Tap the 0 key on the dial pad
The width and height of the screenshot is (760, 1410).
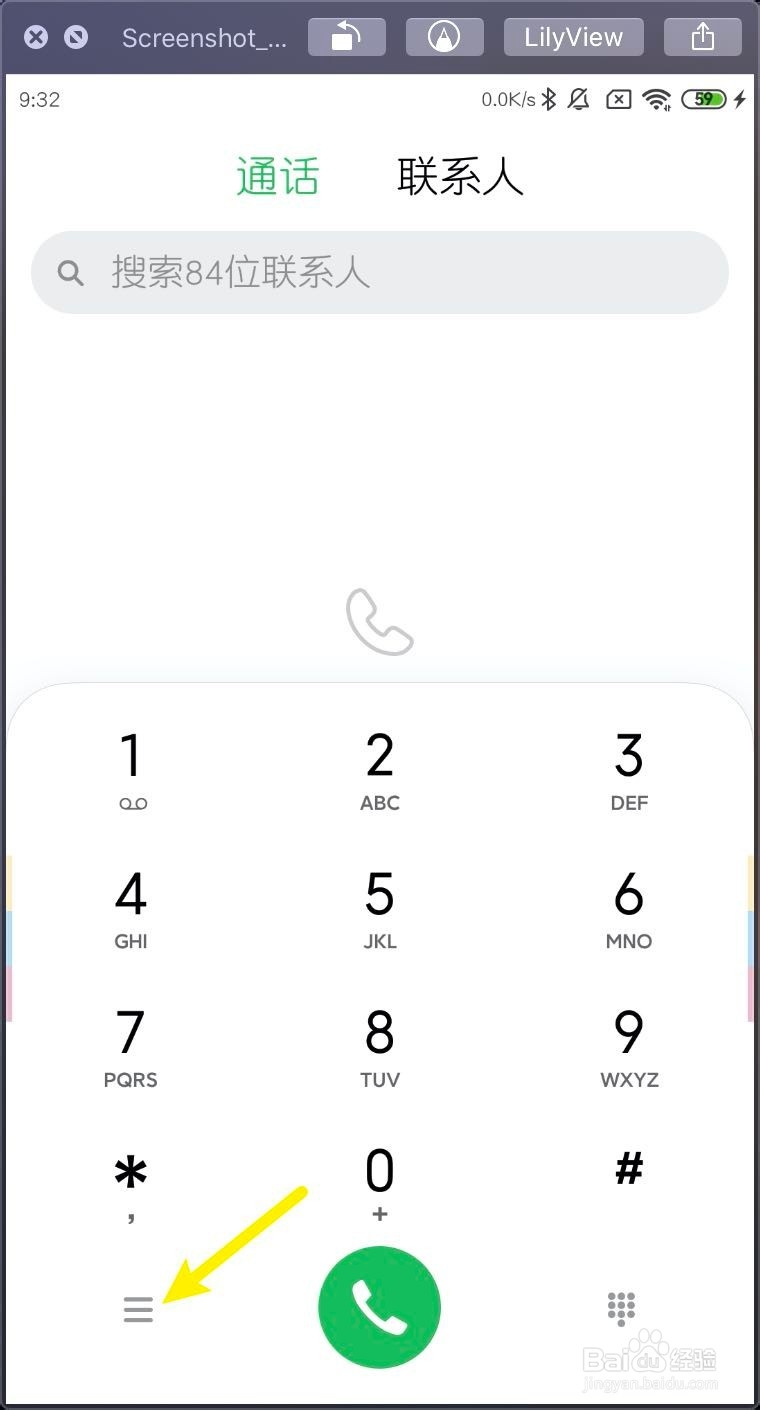point(379,1178)
